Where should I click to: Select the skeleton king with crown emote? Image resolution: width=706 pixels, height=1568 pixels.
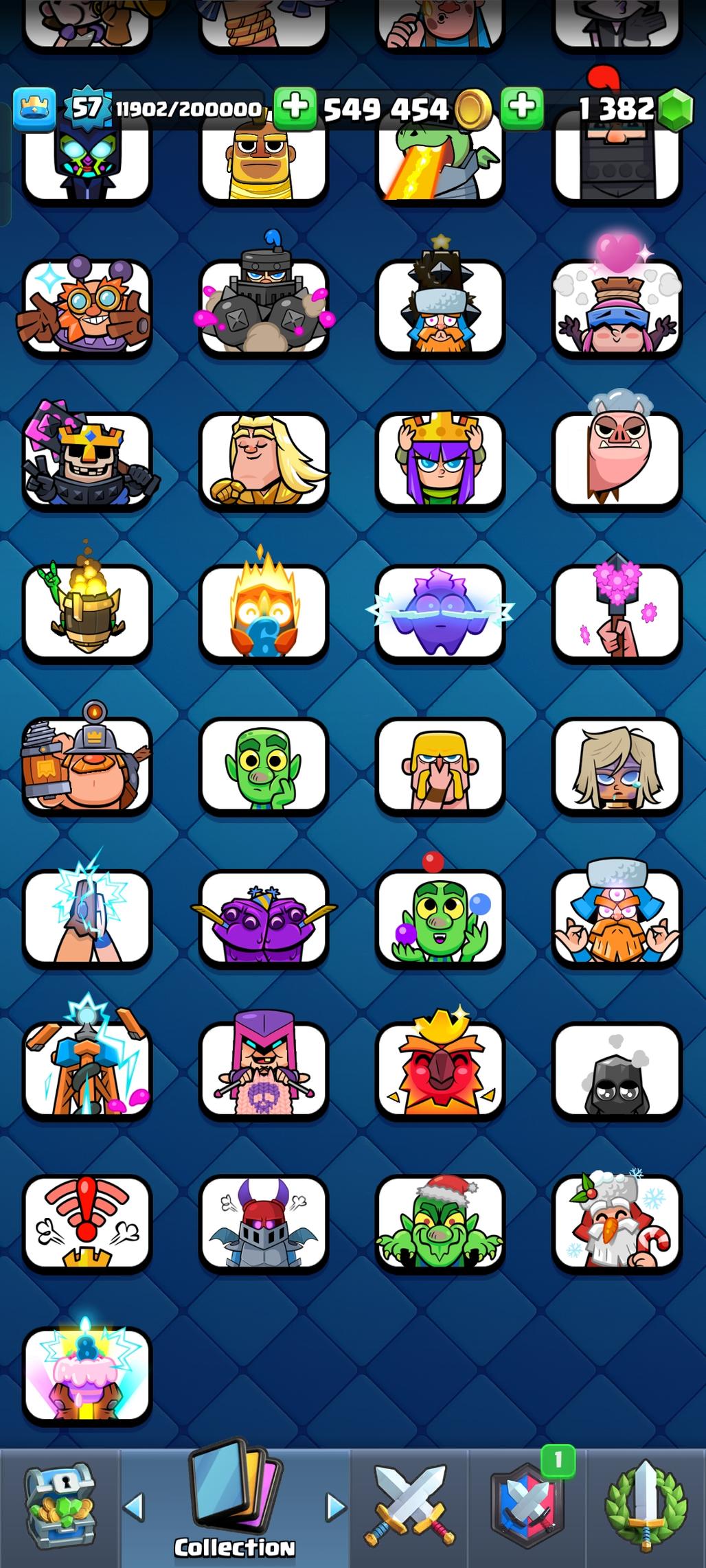[x=87, y=461]
